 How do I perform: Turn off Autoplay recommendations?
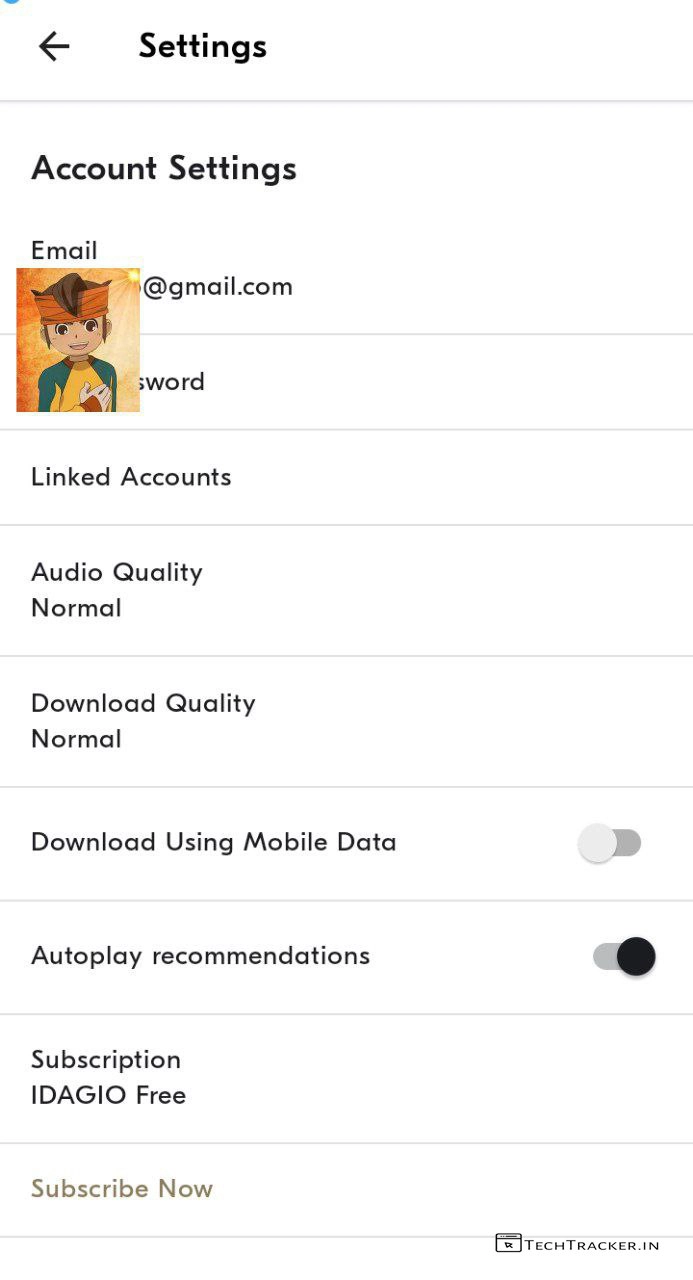click(x=624, y=957)
